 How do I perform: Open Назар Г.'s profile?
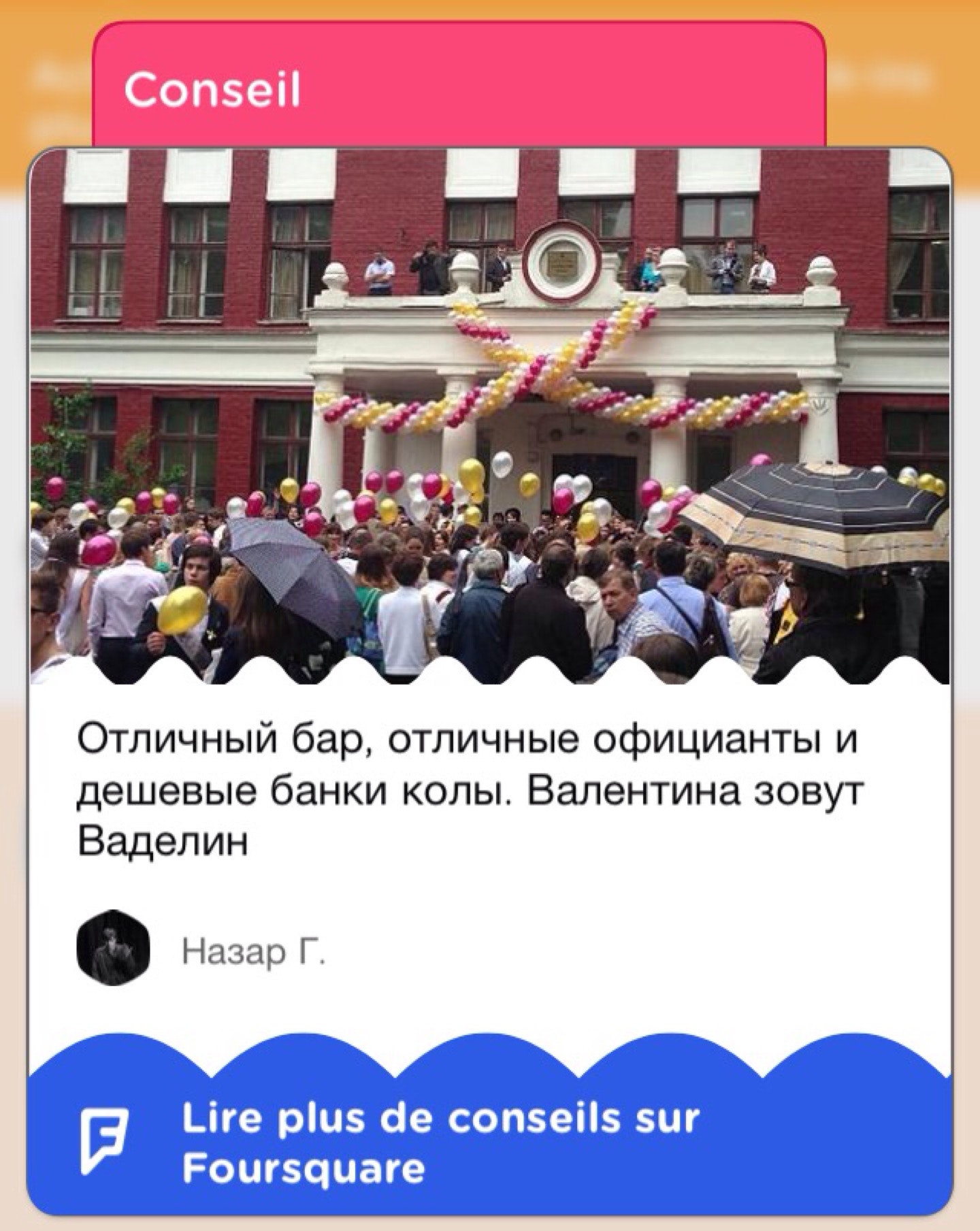pyautogui.click(x=253, y=951)
